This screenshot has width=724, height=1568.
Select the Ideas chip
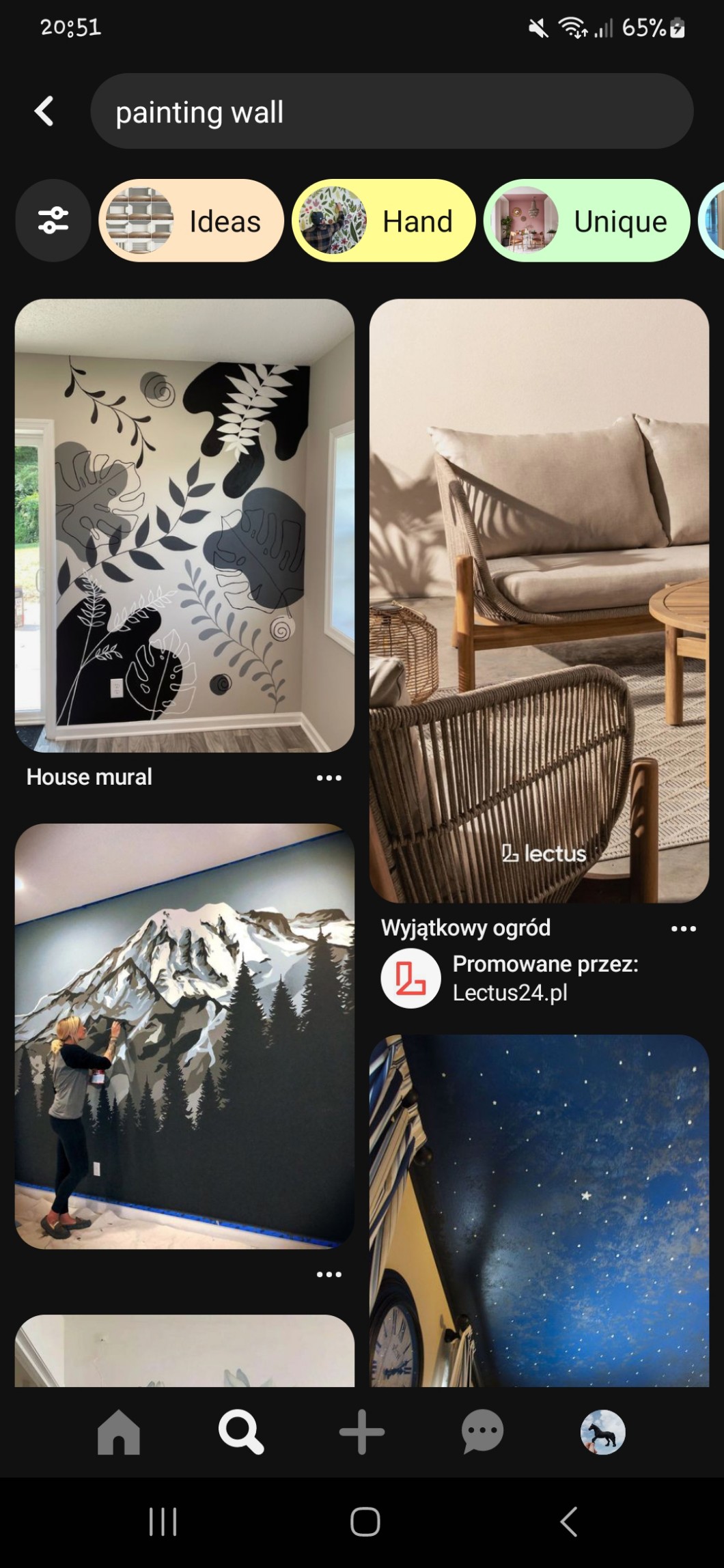(191, 221)
